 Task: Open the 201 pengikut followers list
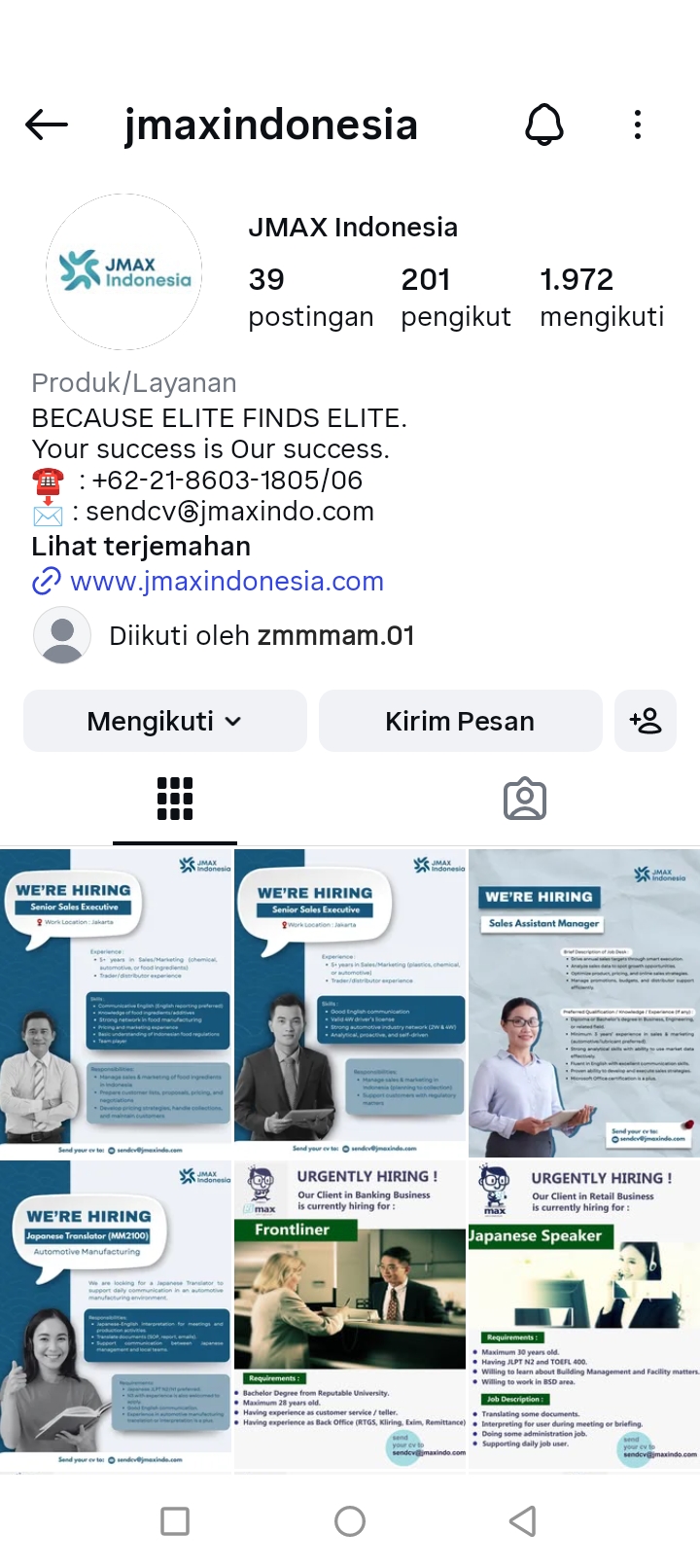(x=455, y=297)
